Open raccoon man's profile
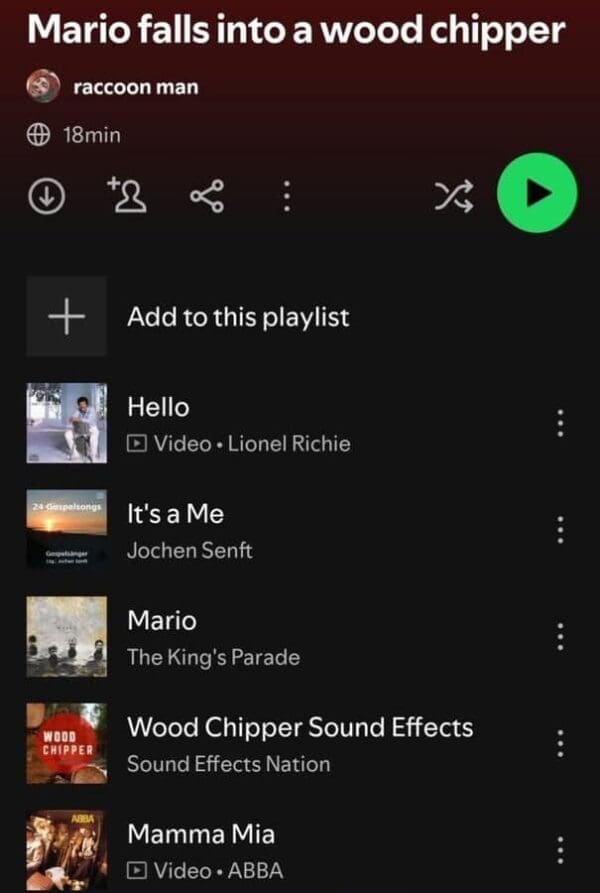This screenshot has width=600, height=893. (135, 87)
